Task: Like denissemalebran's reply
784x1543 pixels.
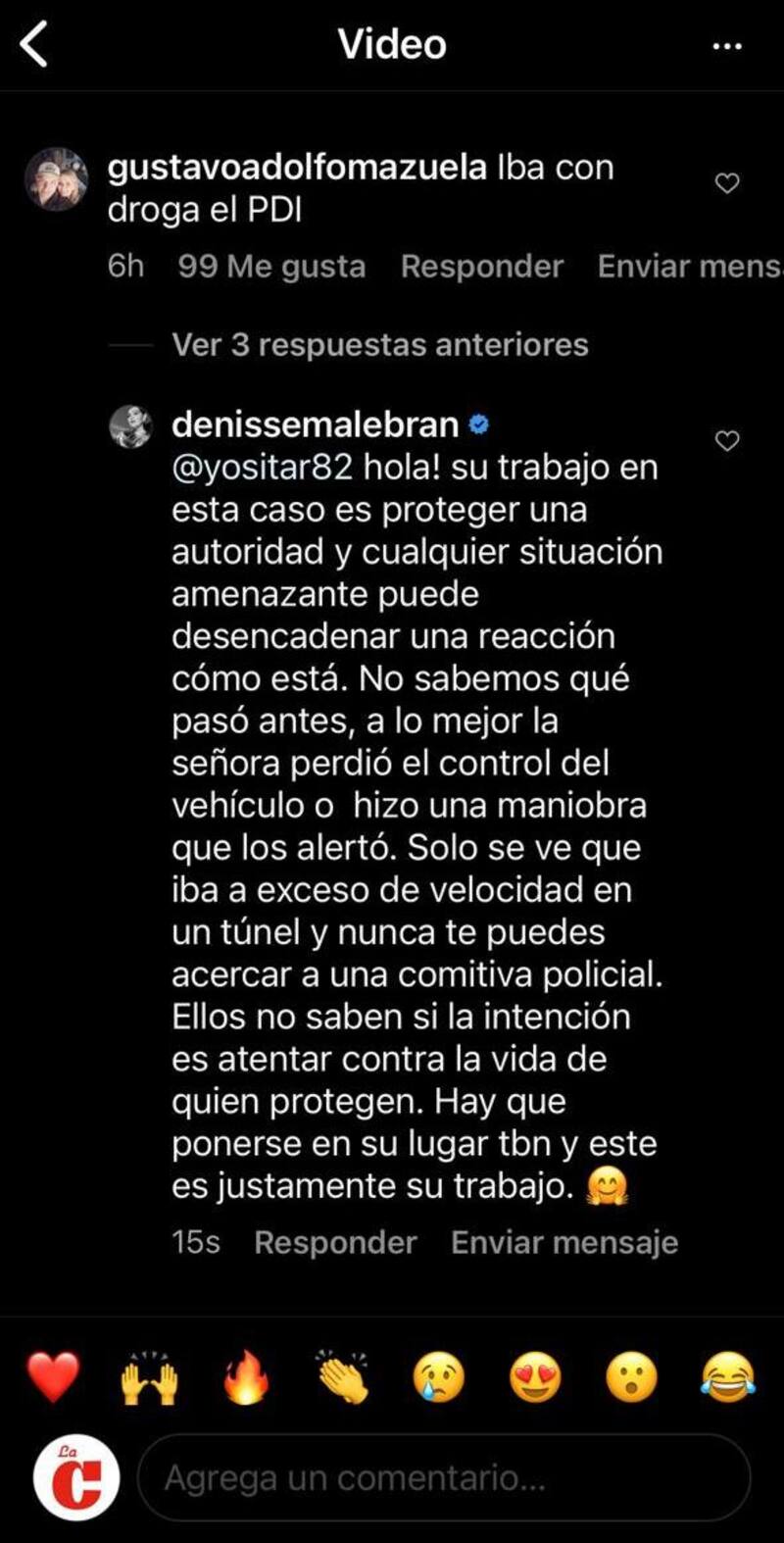Action: [726, 441]
